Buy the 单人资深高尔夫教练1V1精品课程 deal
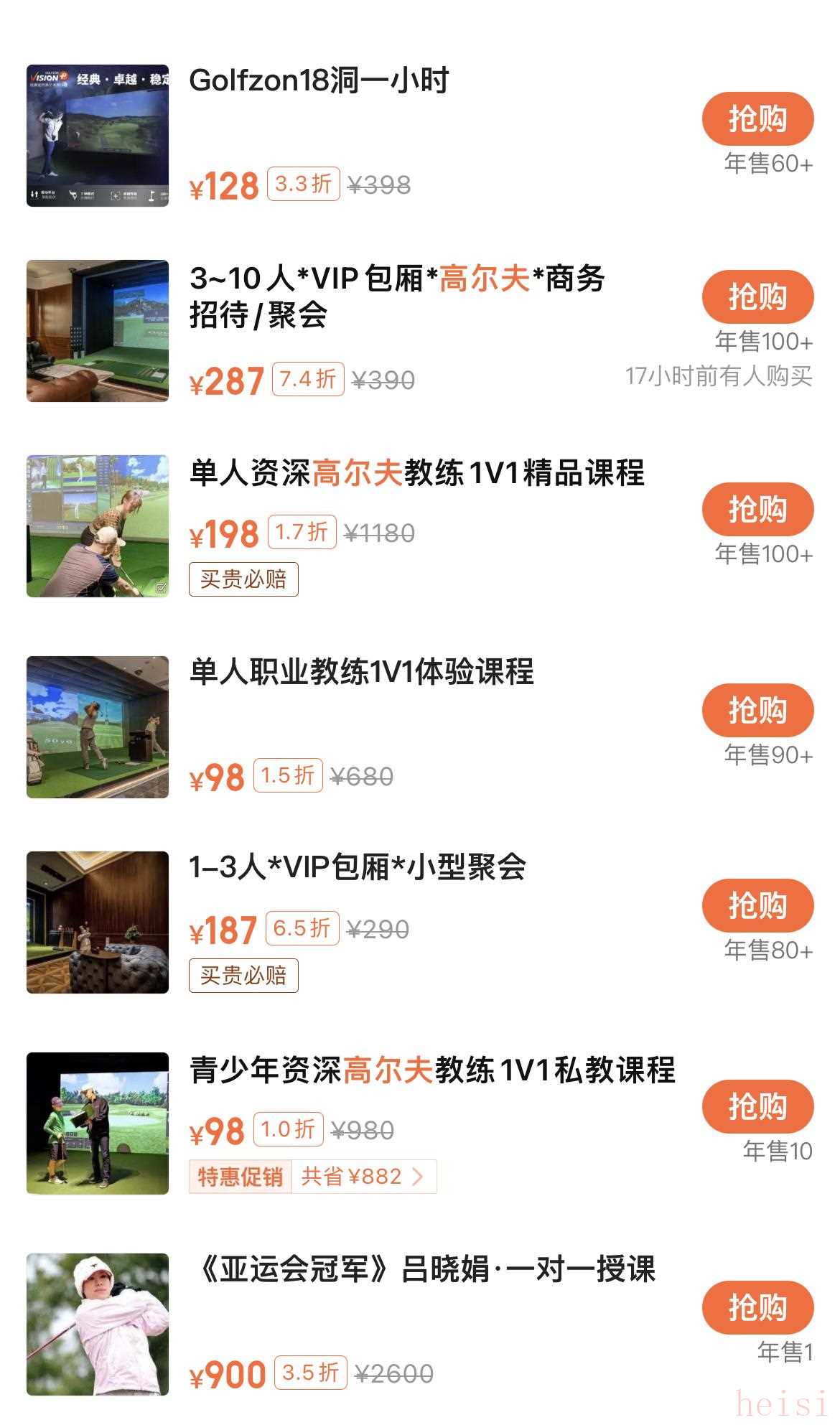 pyautogui.click(x=757, y=509)
